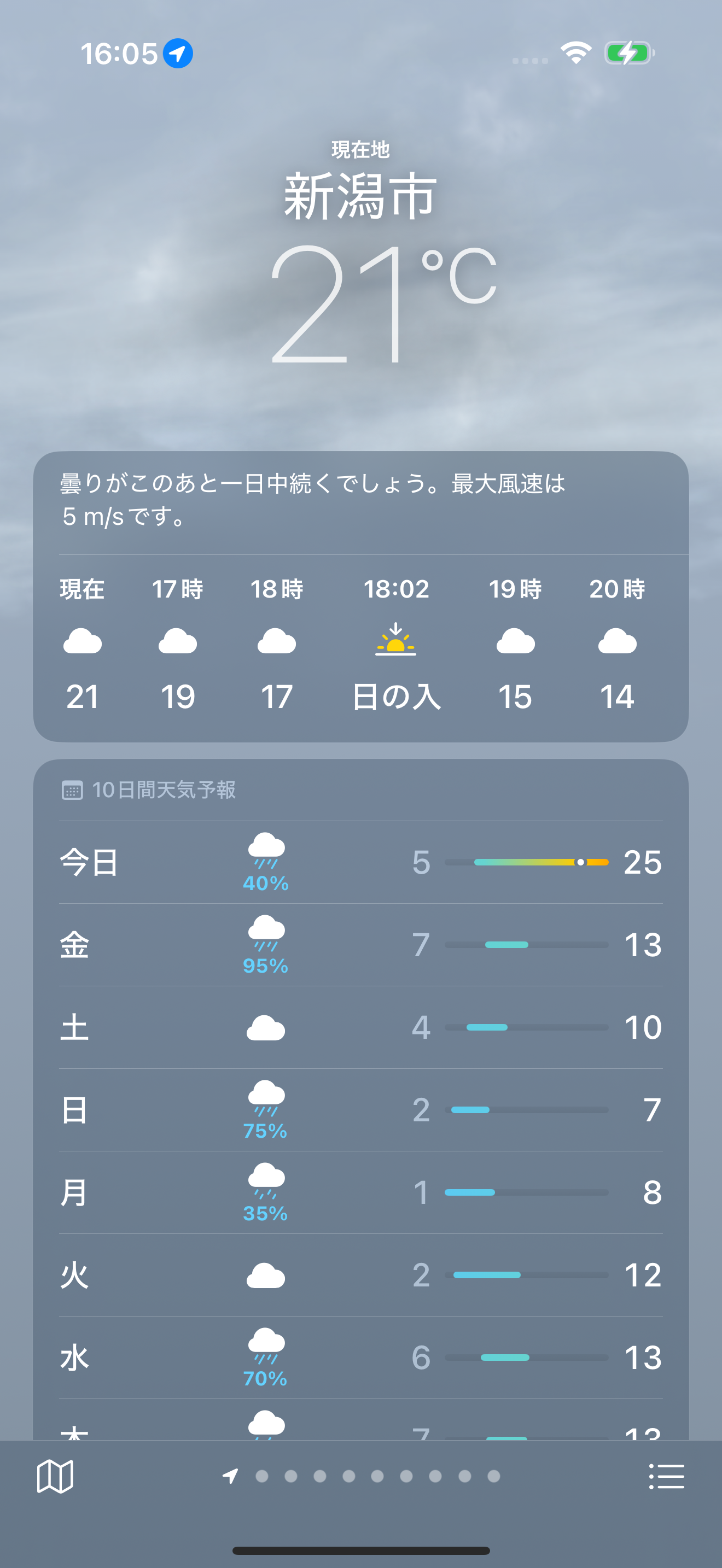The image size is (722, 1568).
Task: View Friday (金) forecast details
Action: pos(360,945)
